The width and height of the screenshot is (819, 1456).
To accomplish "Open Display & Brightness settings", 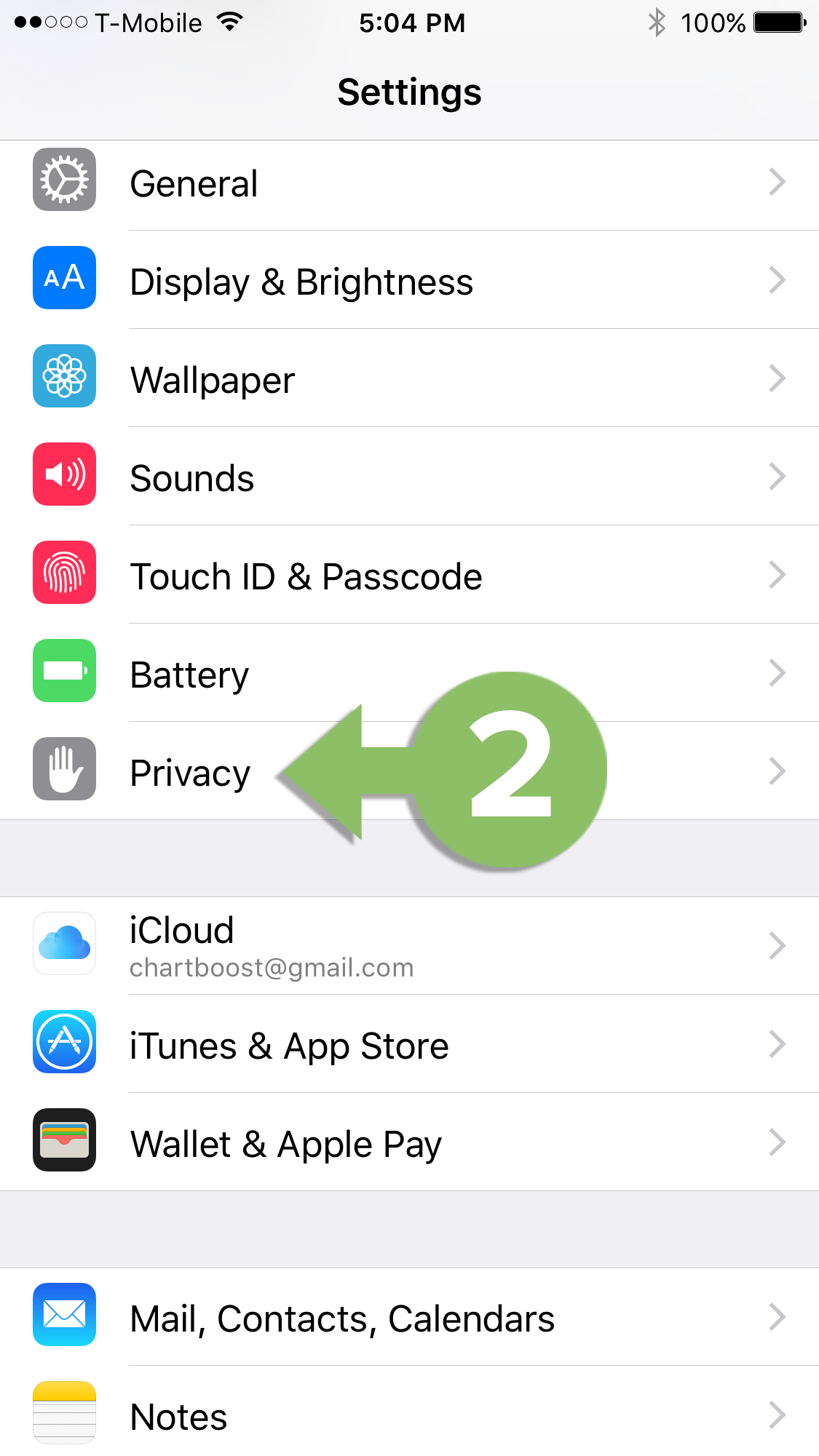I will (x=408, y=282).
